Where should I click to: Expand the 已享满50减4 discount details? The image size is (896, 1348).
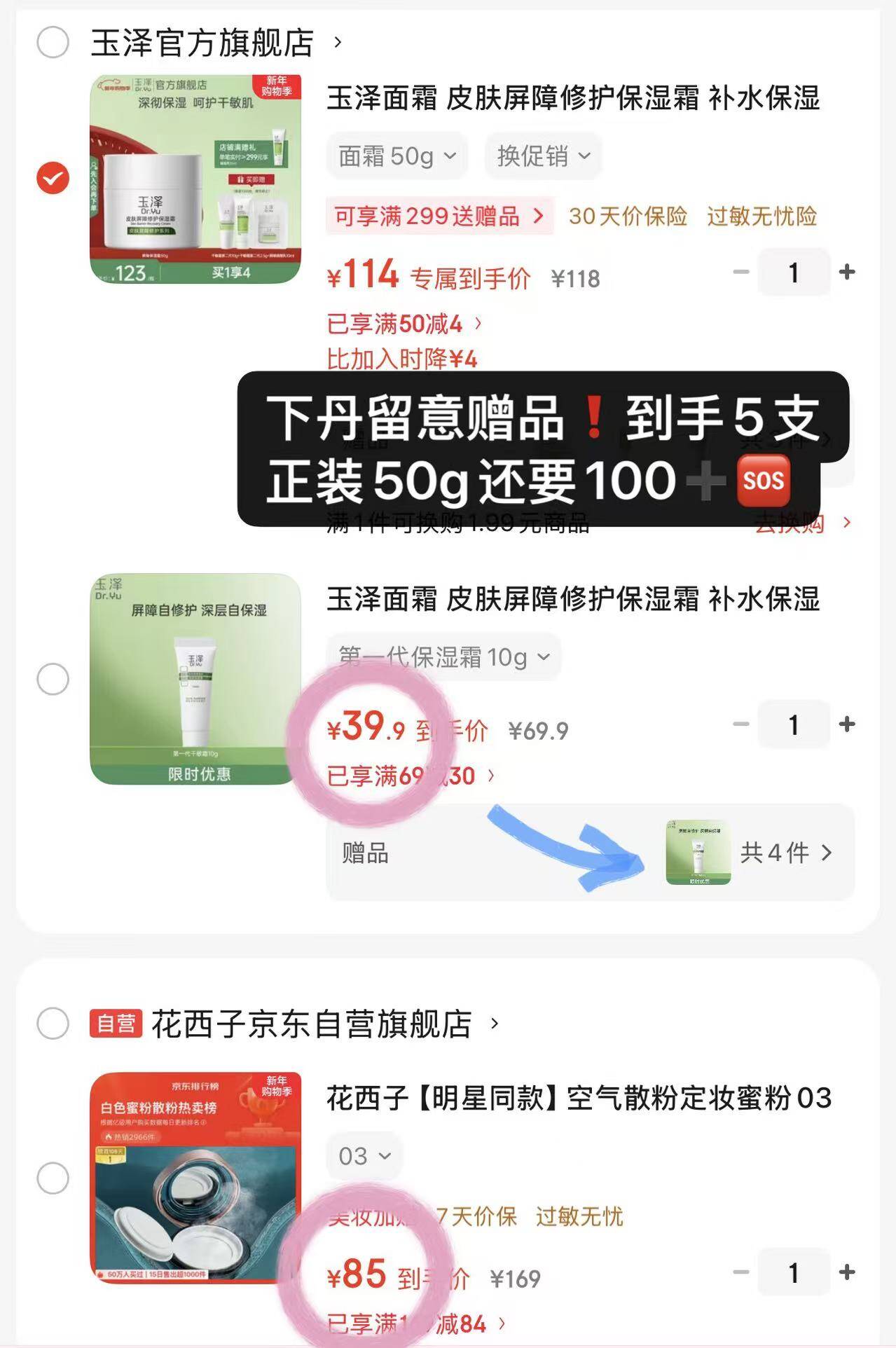coord(404,324)
